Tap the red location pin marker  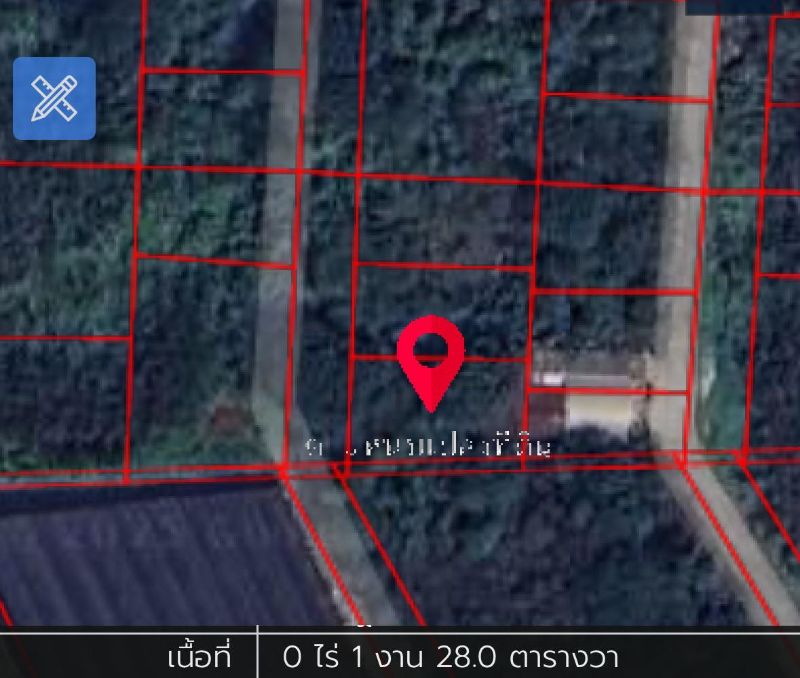pos(431,357)
